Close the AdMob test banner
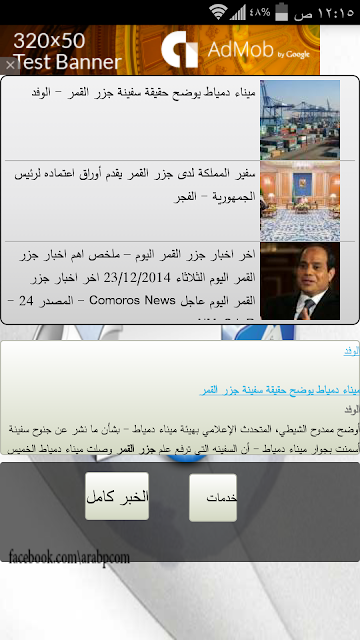 tap(10, 65)
